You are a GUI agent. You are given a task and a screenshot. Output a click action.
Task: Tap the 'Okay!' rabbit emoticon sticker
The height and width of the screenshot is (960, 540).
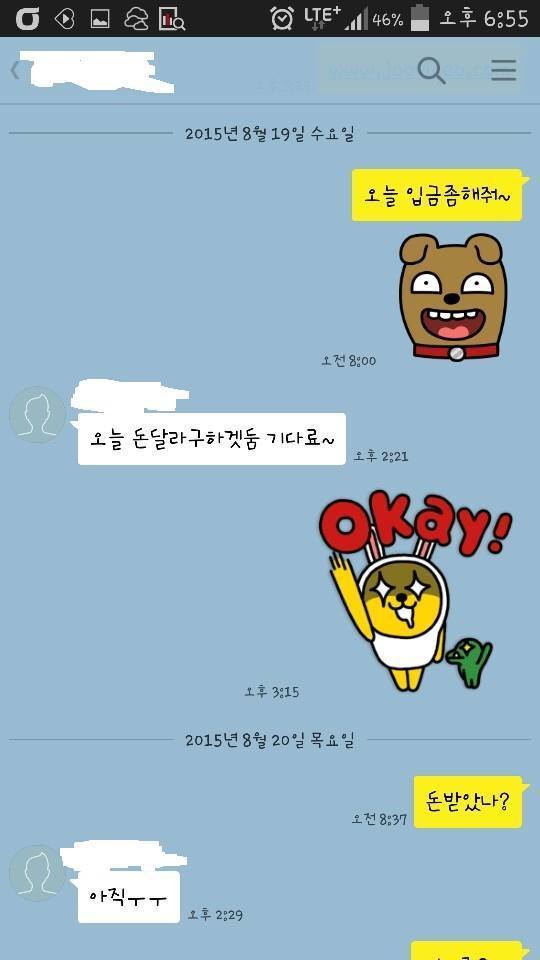pos(415,591)
